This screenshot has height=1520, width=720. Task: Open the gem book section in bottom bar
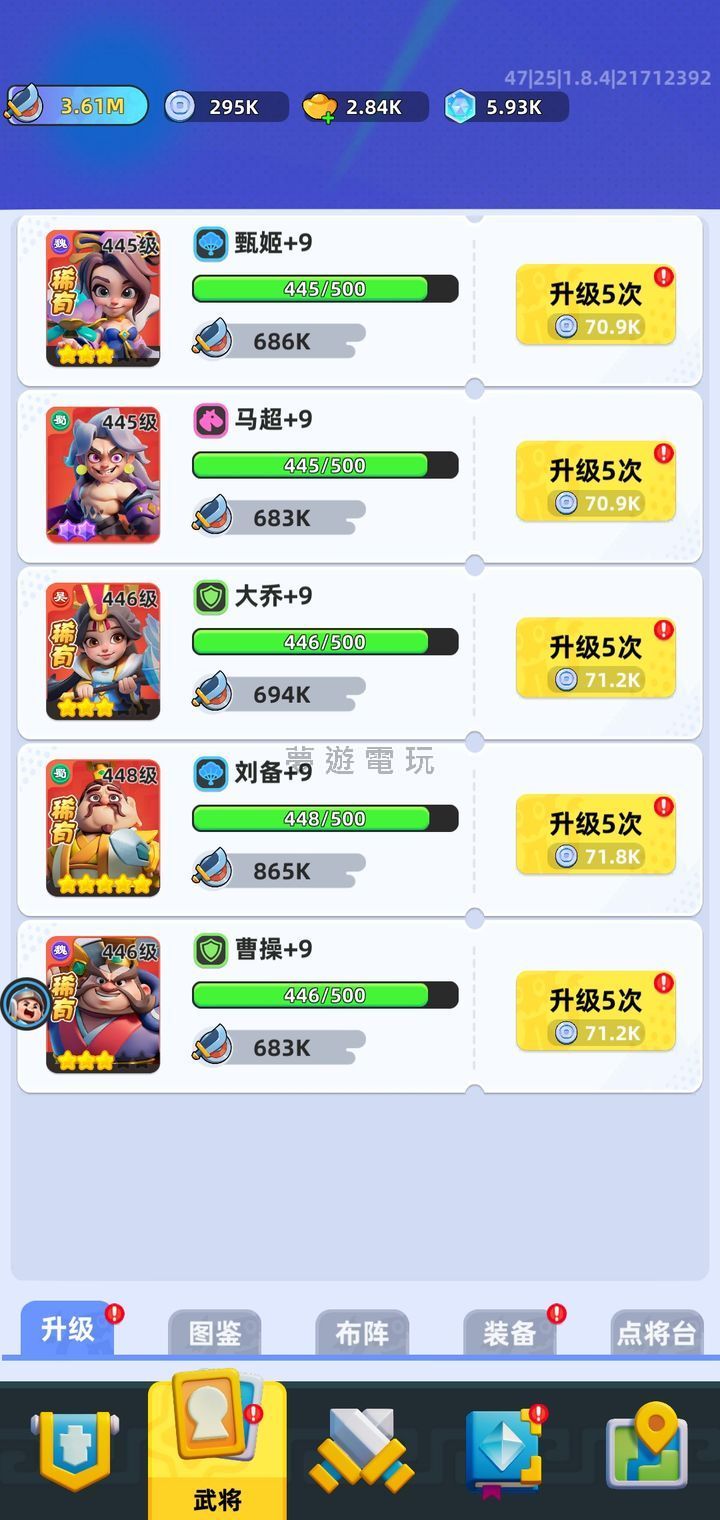(x=503, y=1450)
